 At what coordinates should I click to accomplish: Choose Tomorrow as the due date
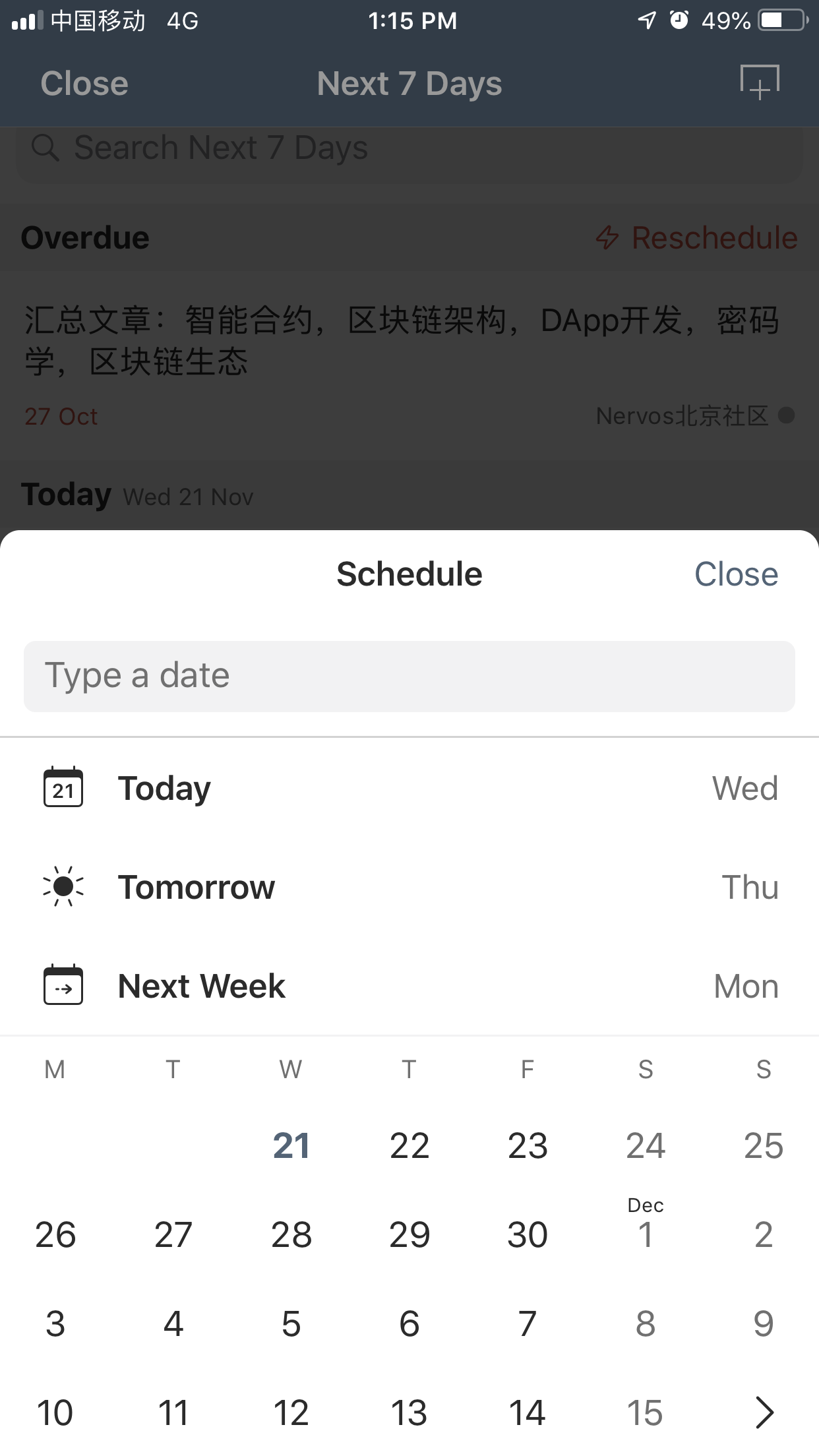409,888
